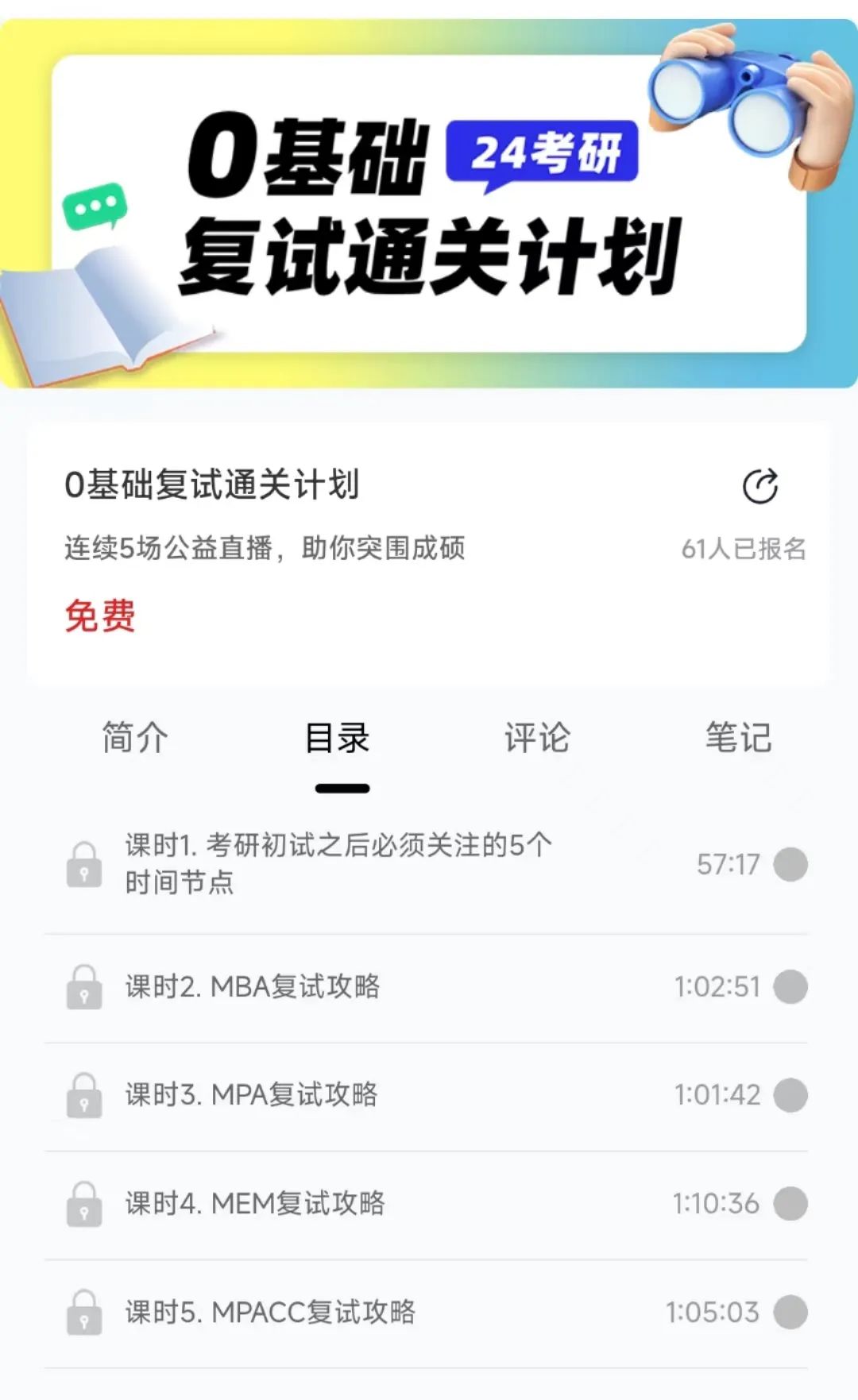Select the 目录 tab

pos(338,737)
